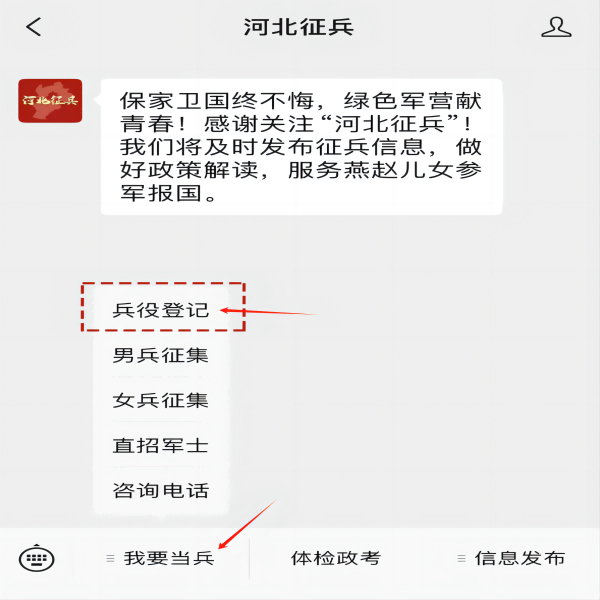Open the 体检政考 bottom menu
This screenshot has height=600, width=600.
335,559
